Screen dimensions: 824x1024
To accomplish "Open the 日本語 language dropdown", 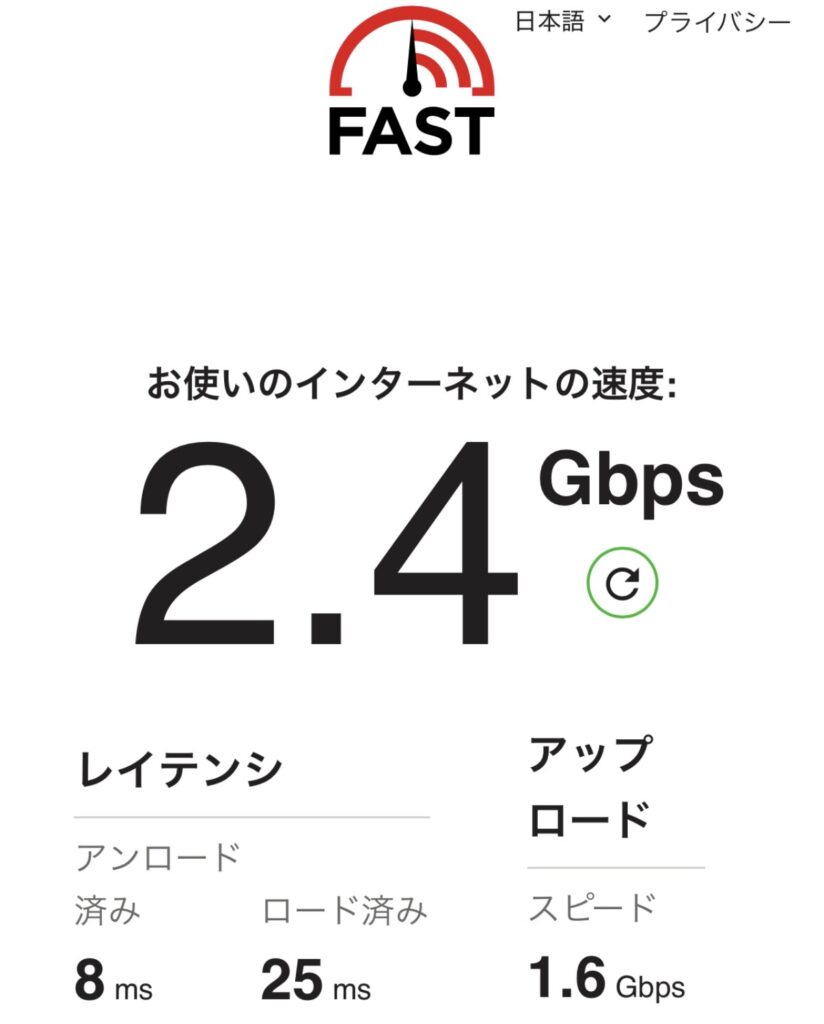I will coord(562,22).
